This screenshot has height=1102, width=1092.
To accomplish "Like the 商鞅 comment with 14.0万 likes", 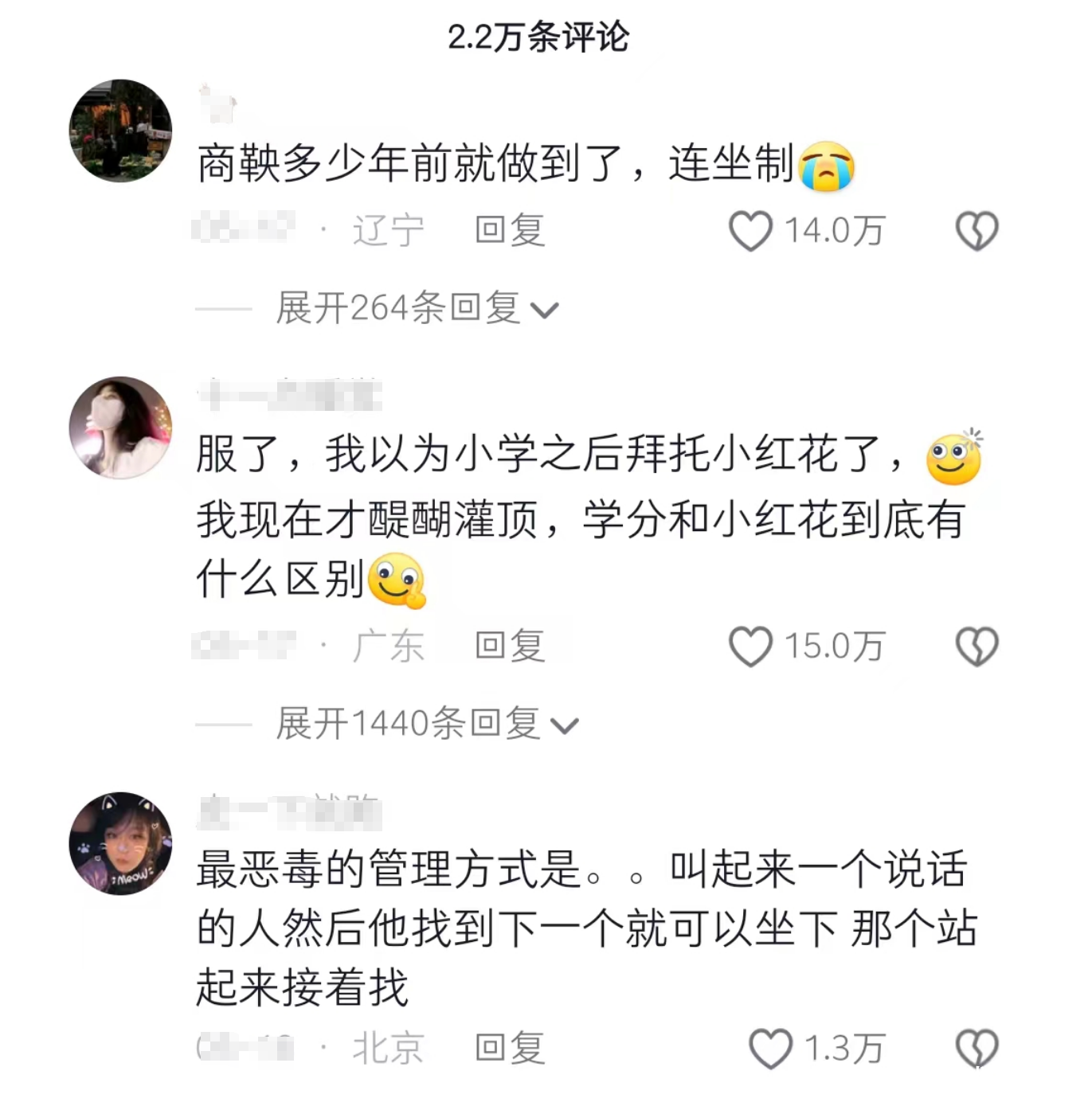I will (x=750, y=231).
